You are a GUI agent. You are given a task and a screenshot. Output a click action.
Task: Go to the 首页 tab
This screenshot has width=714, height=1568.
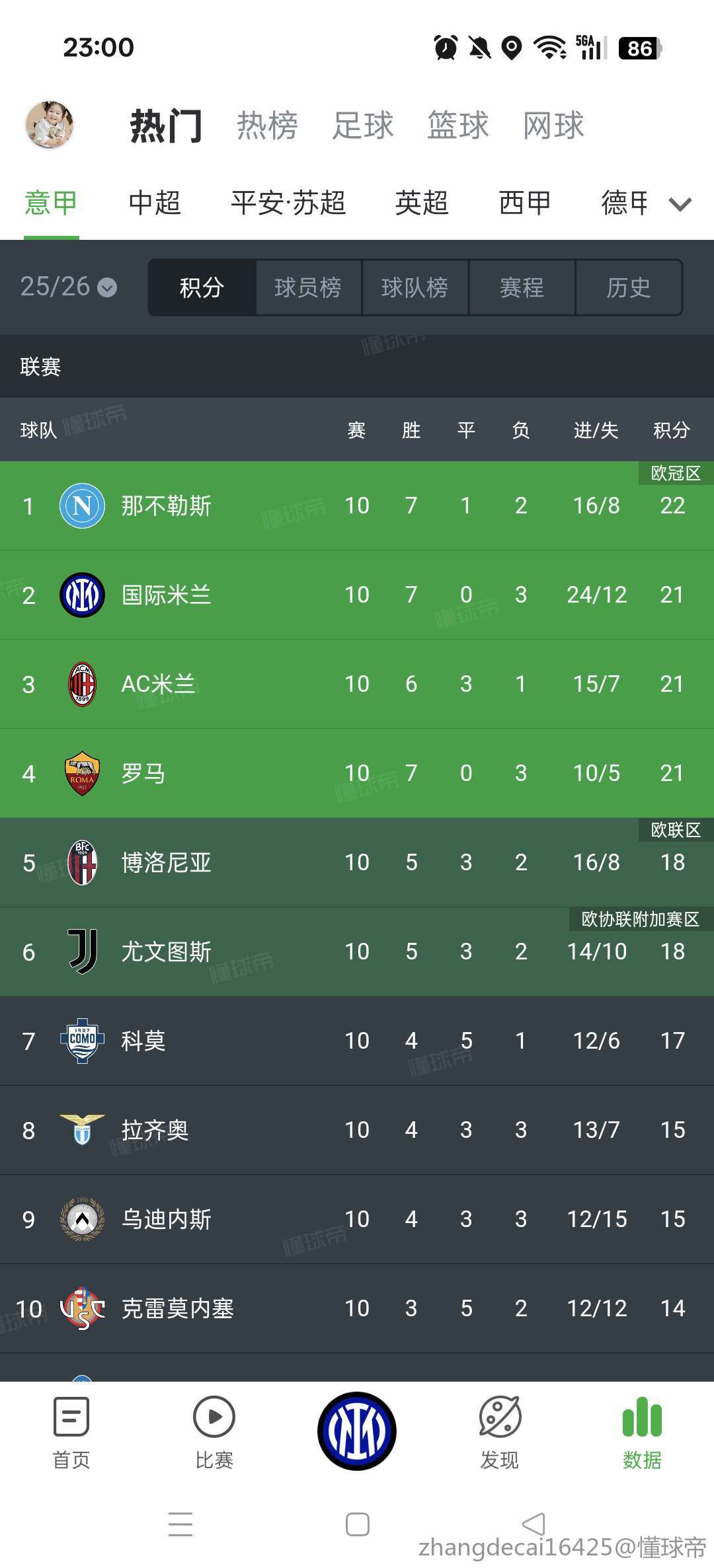point(71,1431)
